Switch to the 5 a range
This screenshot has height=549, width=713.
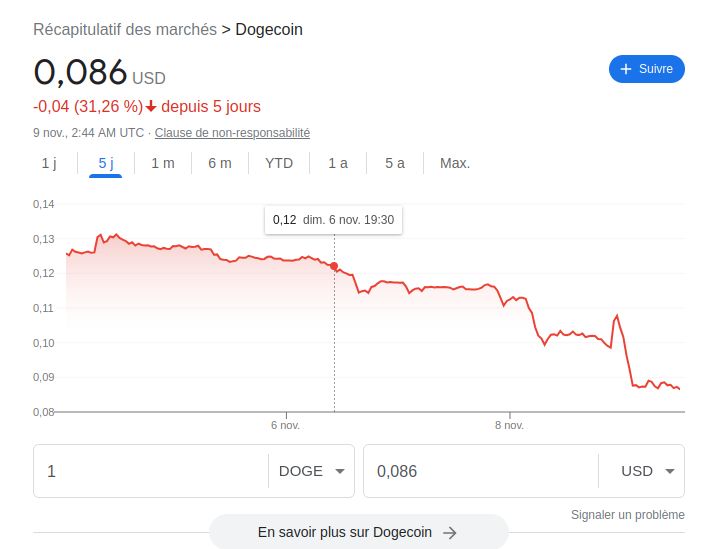[x=395, y=163]
